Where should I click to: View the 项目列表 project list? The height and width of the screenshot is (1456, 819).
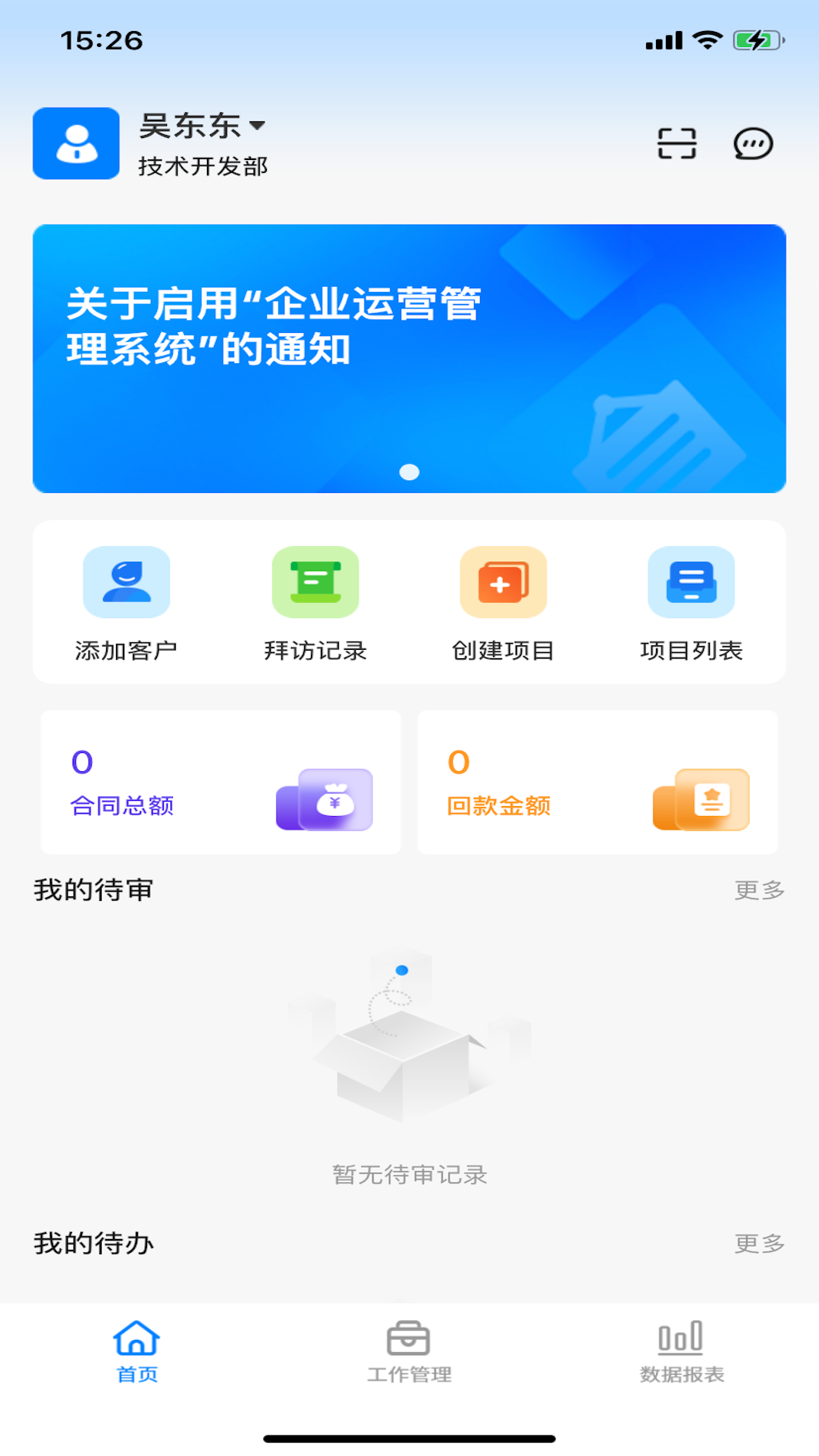point(691,604)
